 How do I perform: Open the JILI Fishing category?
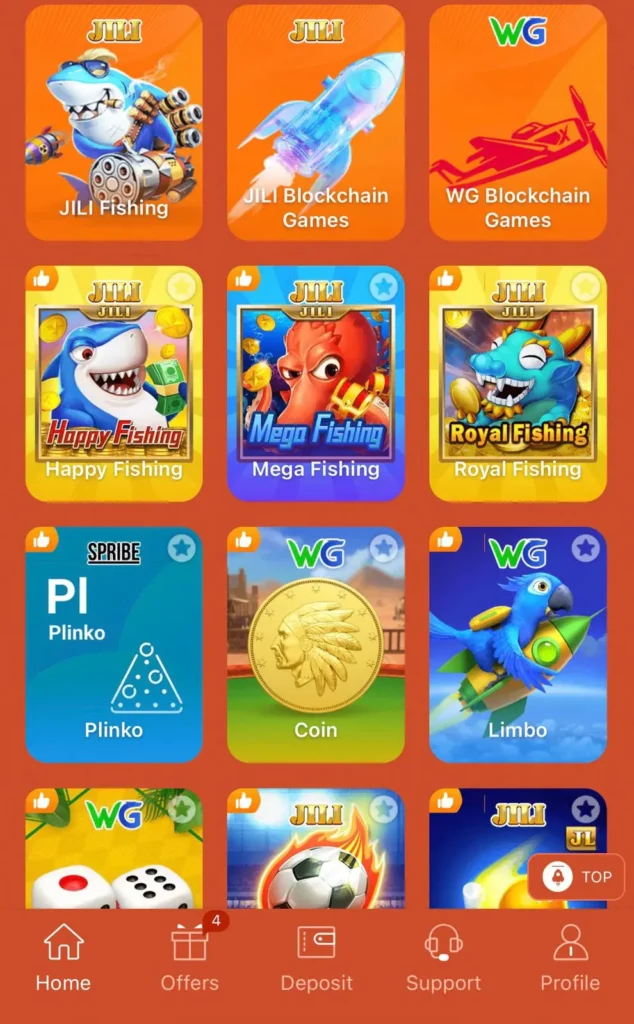coord(113,122)
